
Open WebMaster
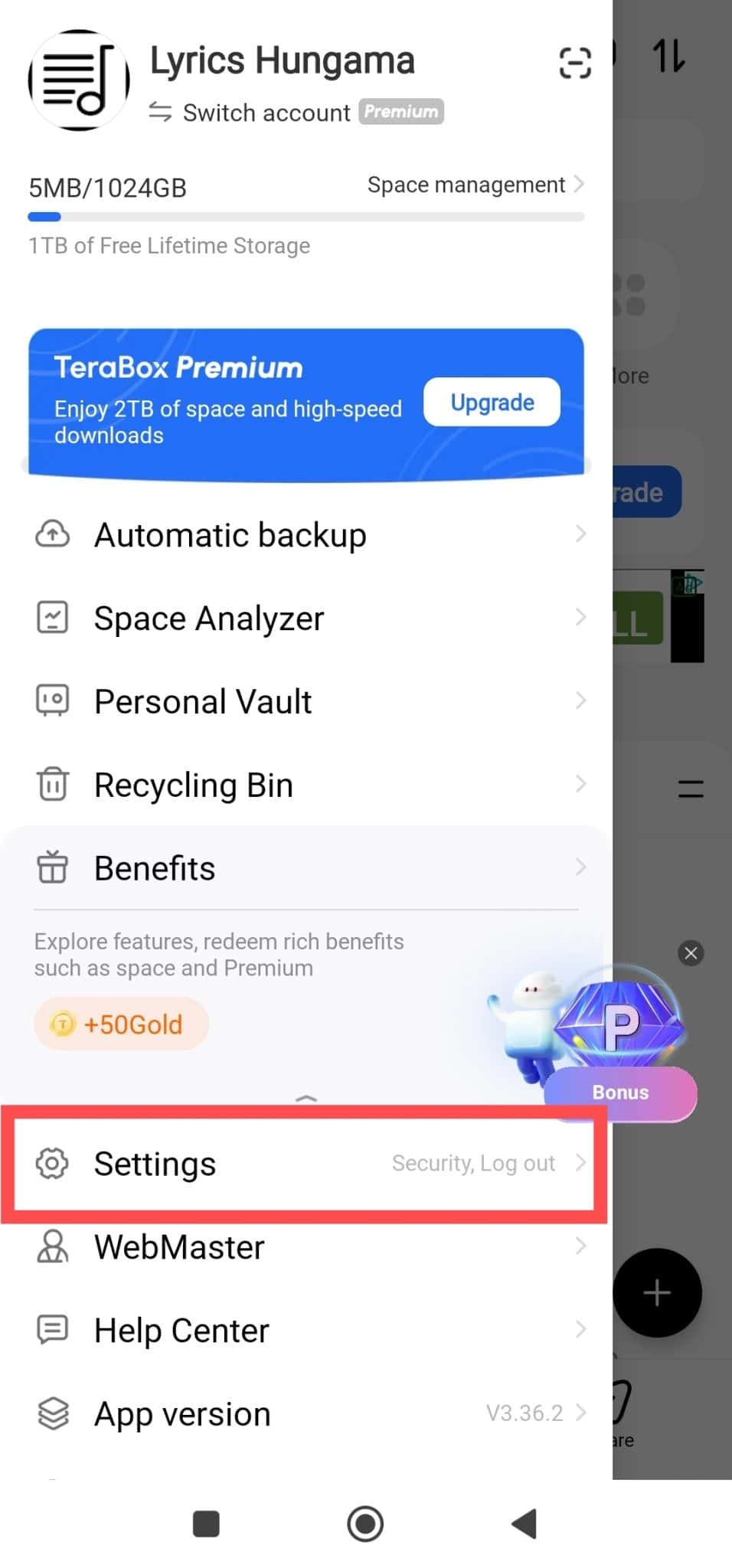point(306,1247)
